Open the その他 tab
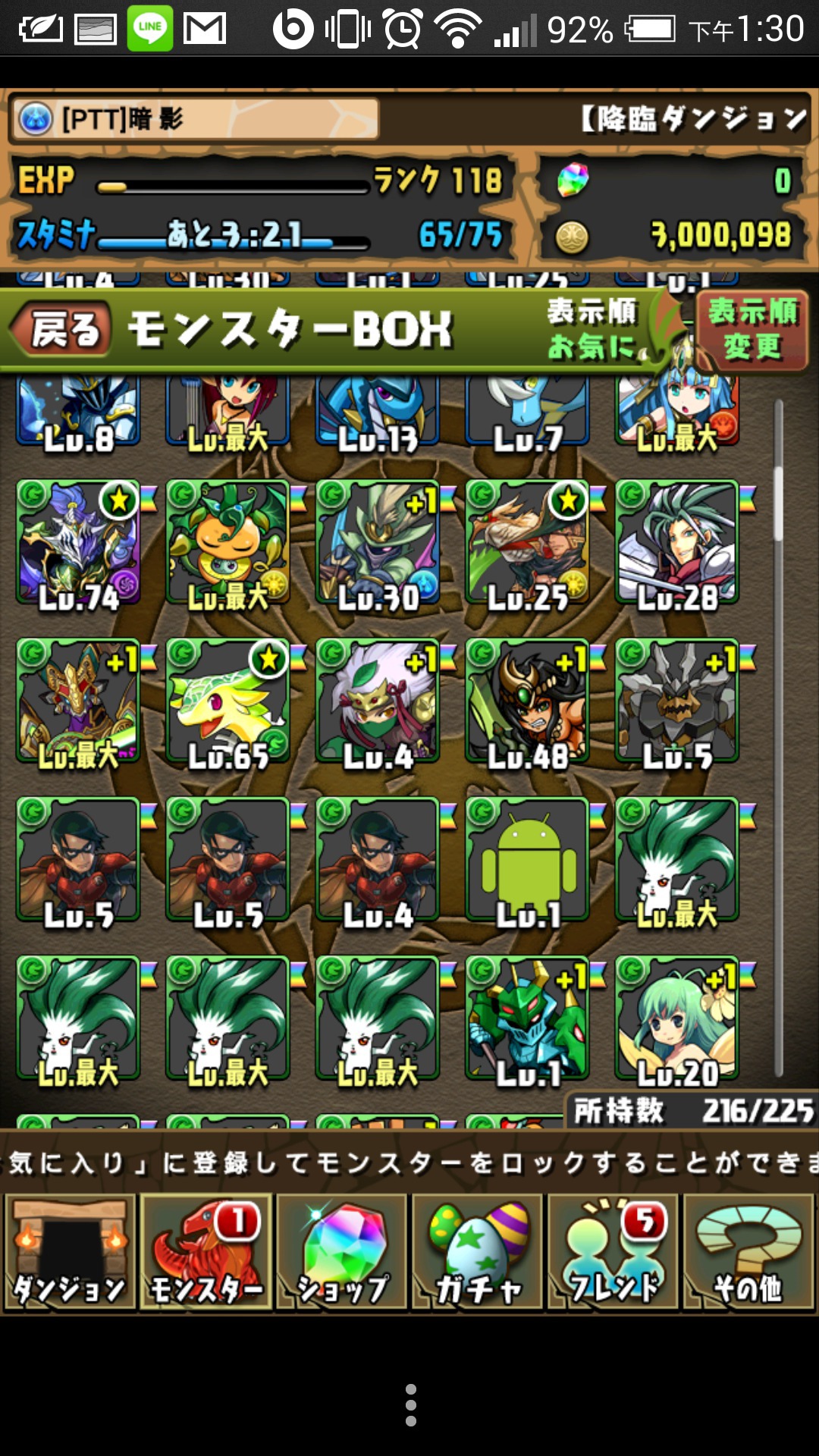 coord(749,1251)
